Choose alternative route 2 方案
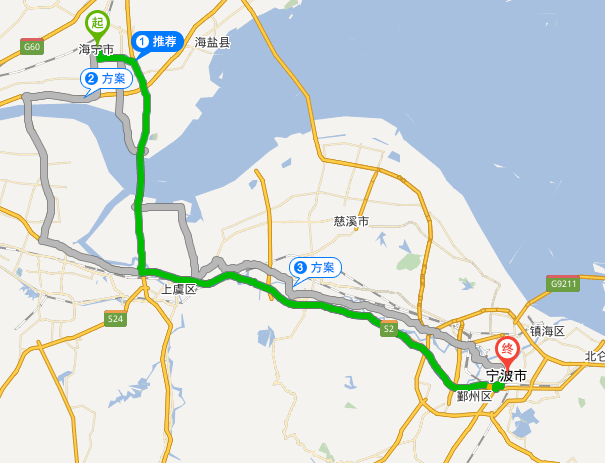605x463 pixels. [x=105, y=78]
